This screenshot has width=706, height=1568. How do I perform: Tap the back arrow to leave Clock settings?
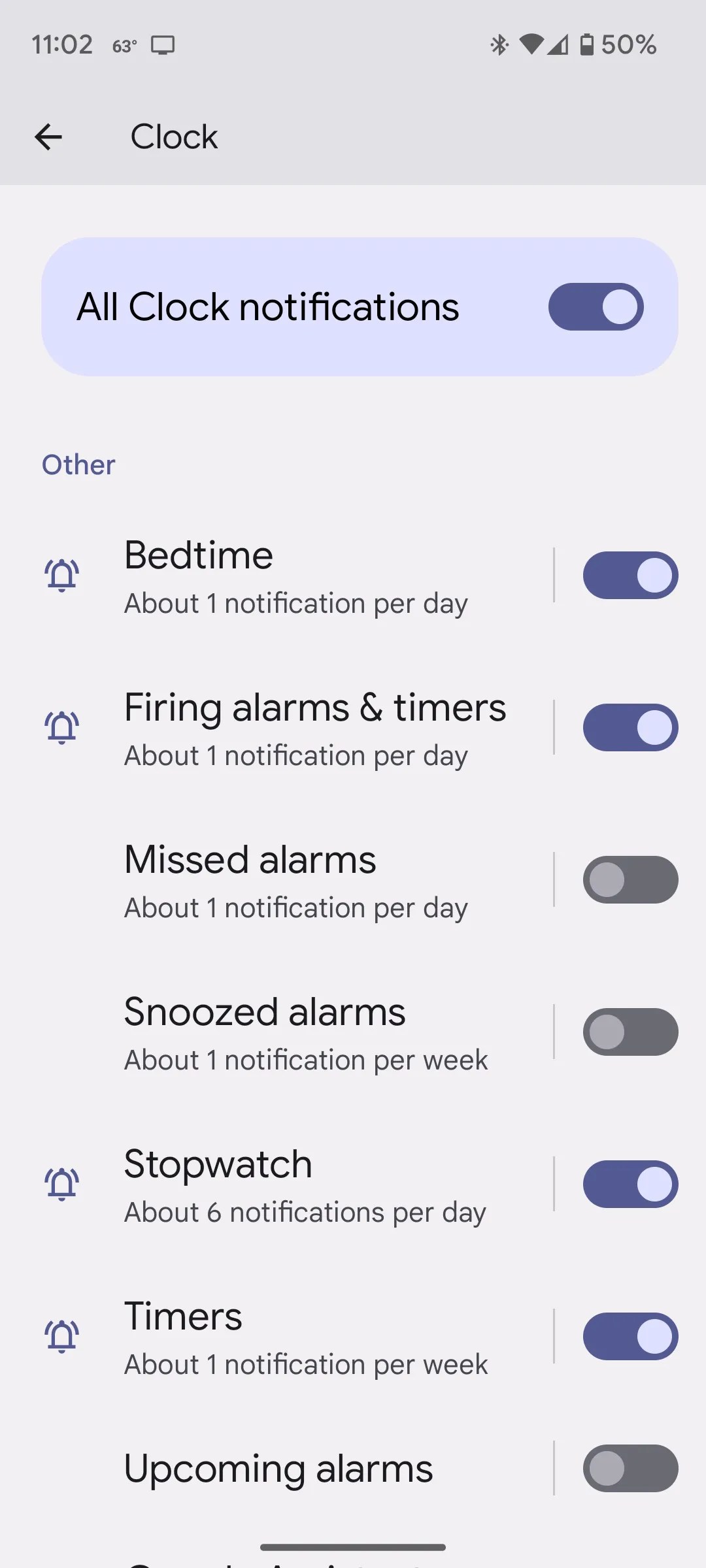pos(48,137)
